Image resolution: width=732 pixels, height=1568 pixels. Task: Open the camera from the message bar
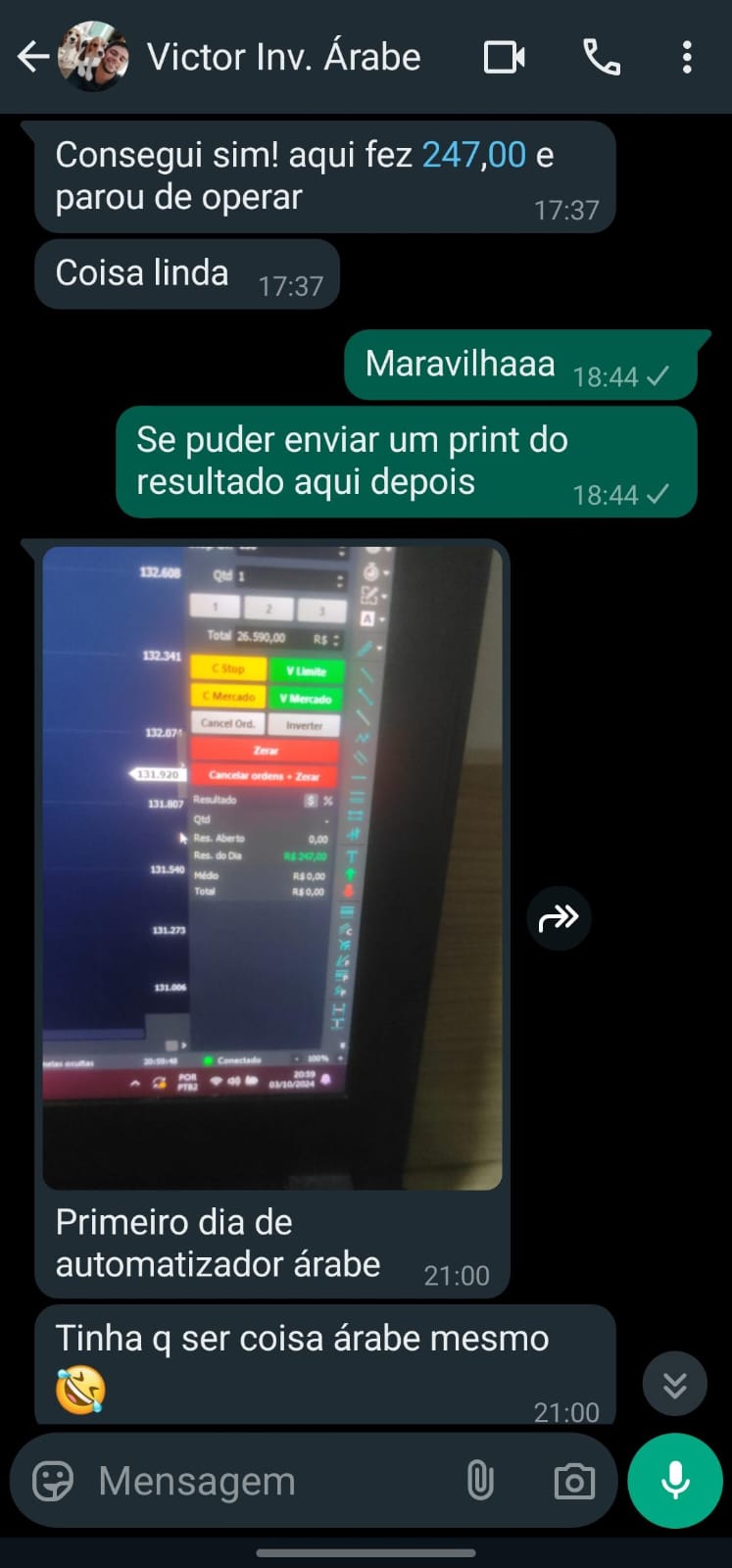coord(574,1481)
